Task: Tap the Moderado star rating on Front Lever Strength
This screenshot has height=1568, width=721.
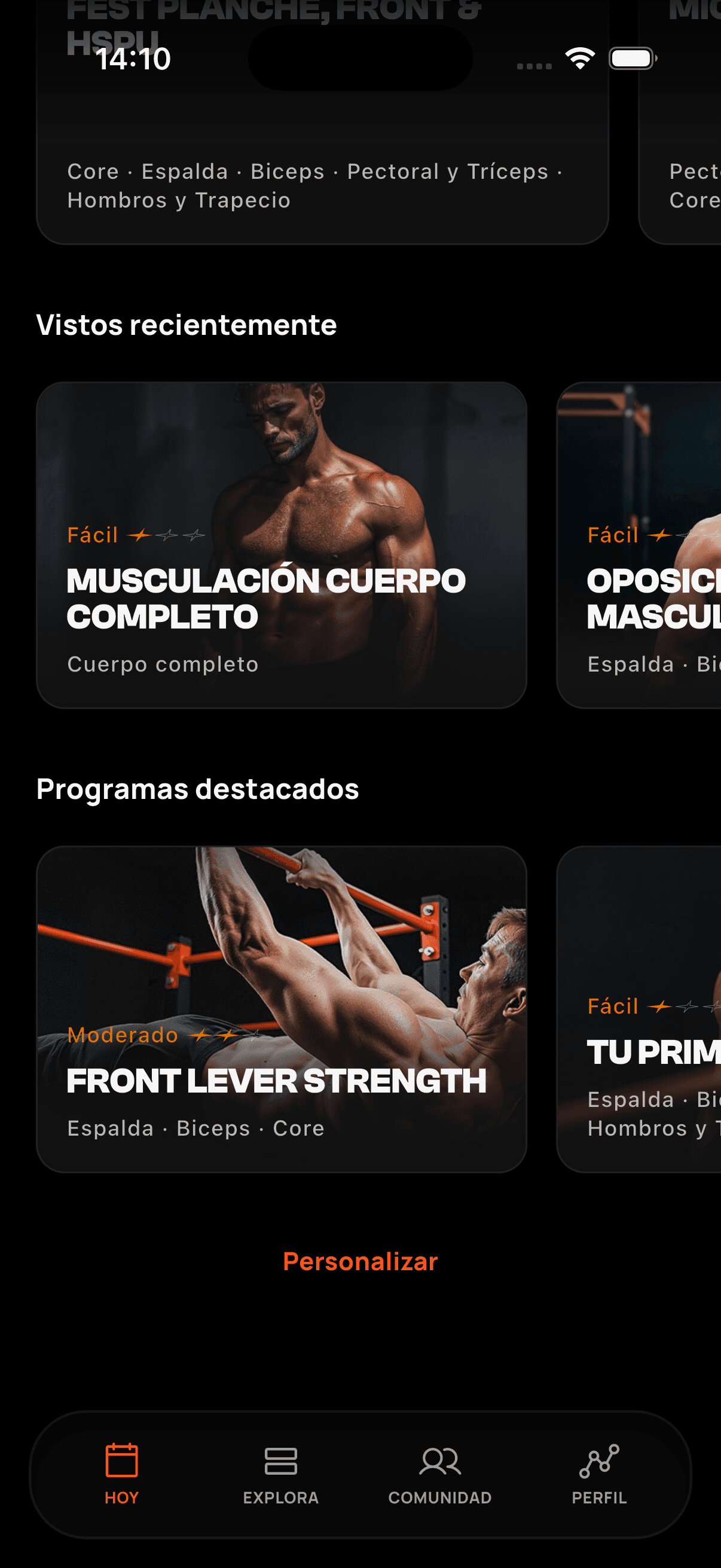Action: point(230,1035)
